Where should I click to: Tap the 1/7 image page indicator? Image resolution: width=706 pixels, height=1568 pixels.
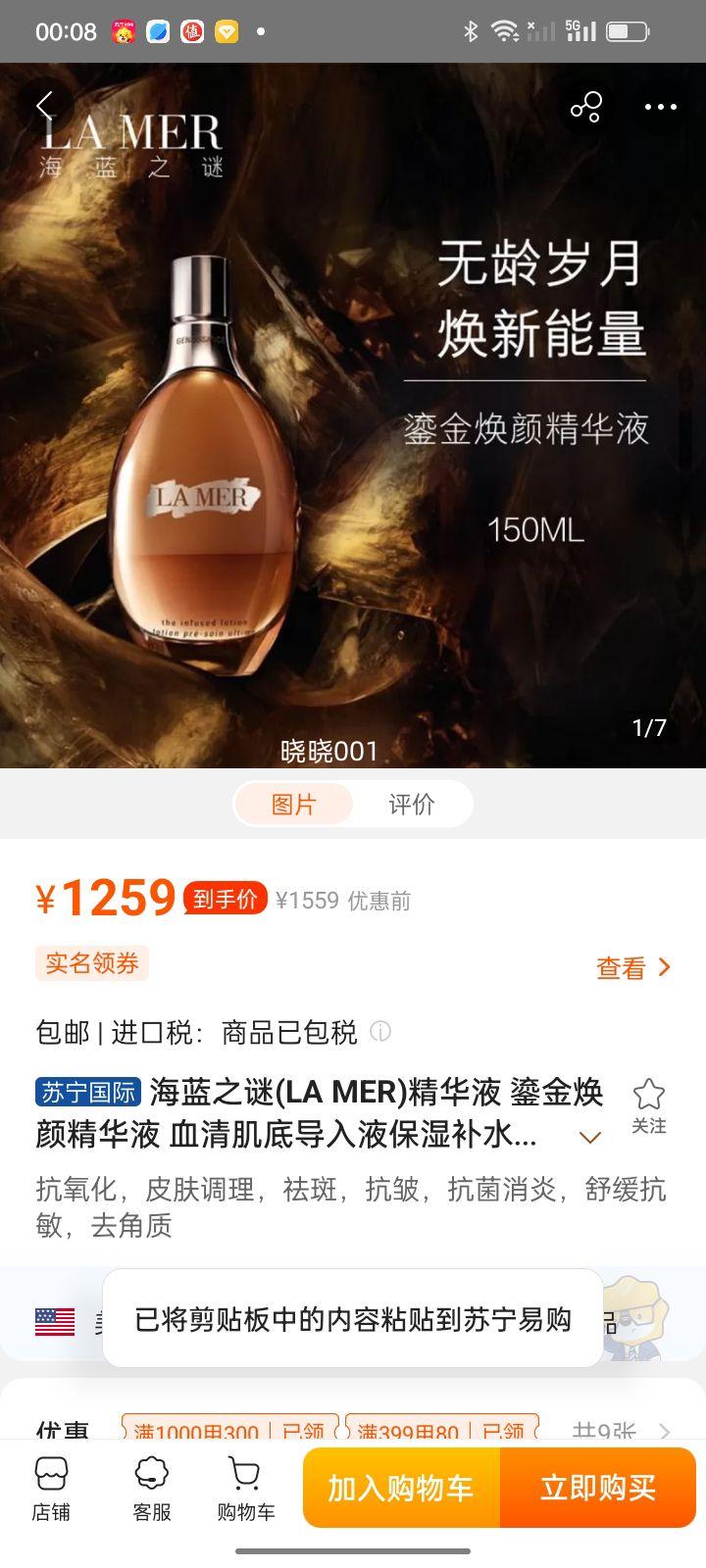coord(647,728)
